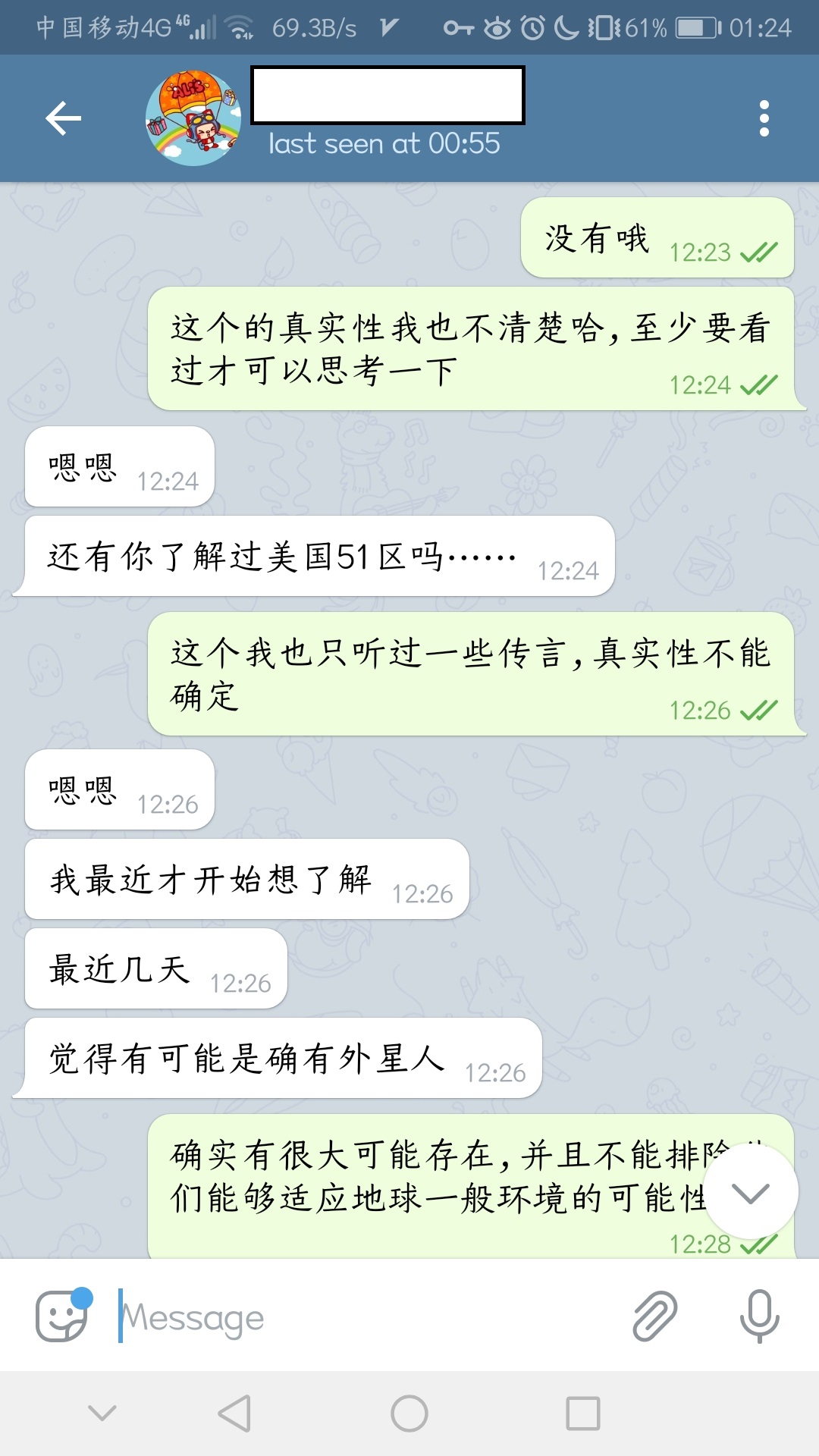Open the contact's profile avatar
Image resolution: width=819 pixels, height=1456 pixels.
pyautogui.click(x=193, y=118)
